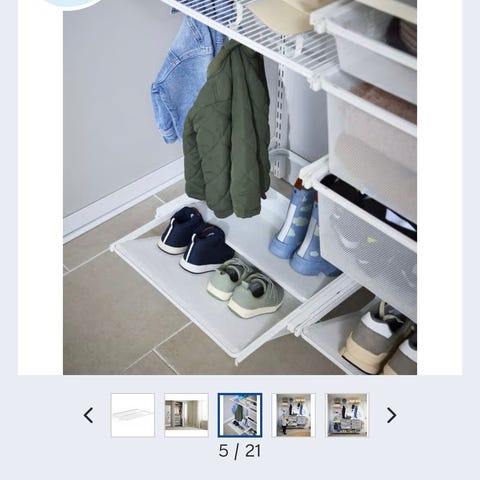
Task: Select the thumbnail with child beside closet
Action: [294, 415]
